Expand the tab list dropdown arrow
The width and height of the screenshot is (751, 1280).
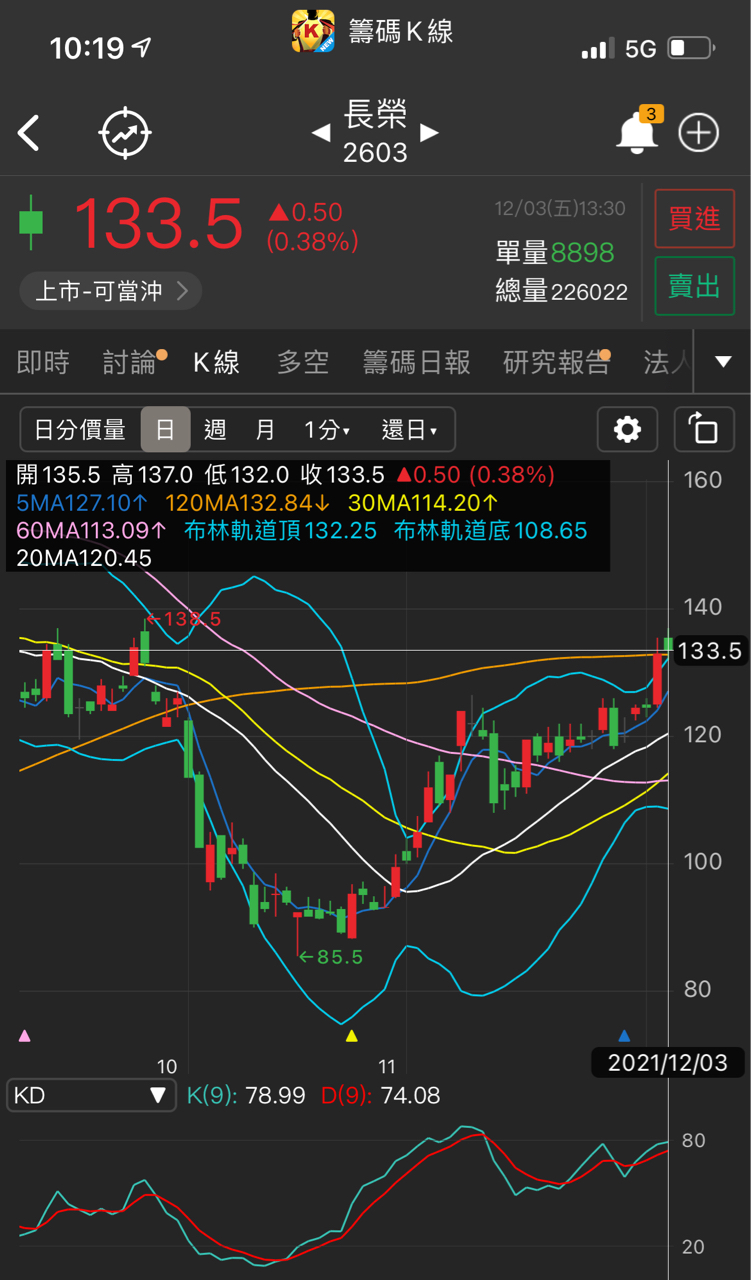pos(724,362)
